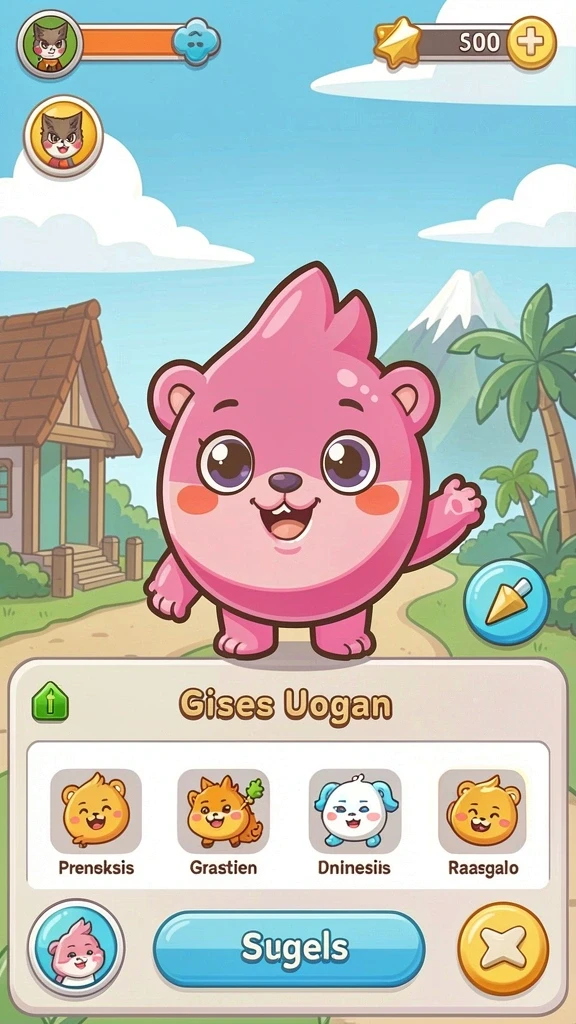Open the yellow-ringed cat avatar
Image resolution: width=576 pixels, height=1024 pixels.
(x=63, y=136)
